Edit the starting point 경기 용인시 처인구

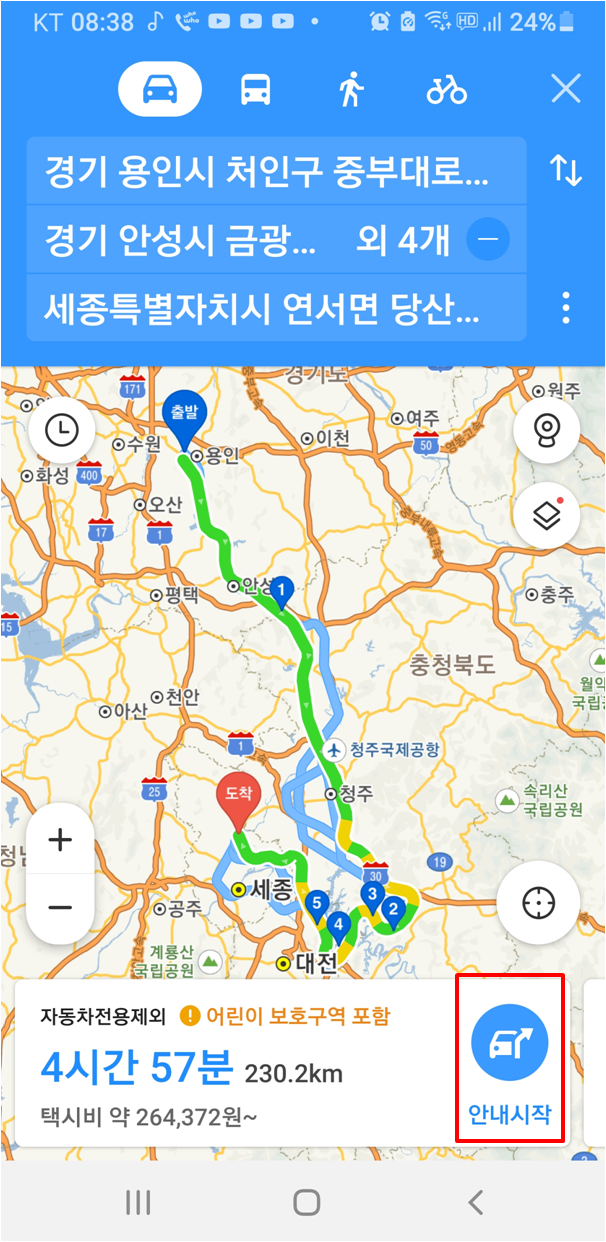coord(268,172)
